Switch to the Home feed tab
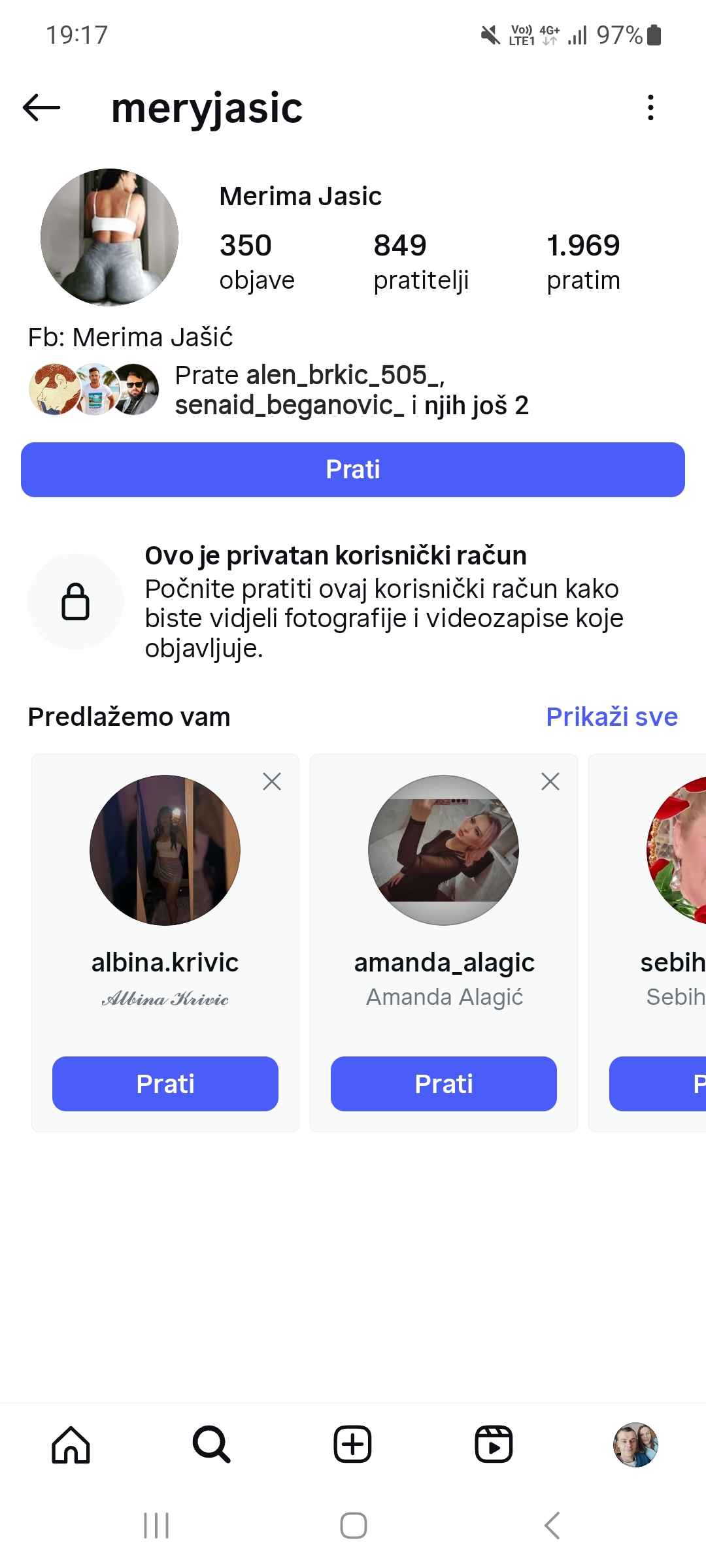The width and height of the screenshot is (706, 1568). coord(71,1445)
